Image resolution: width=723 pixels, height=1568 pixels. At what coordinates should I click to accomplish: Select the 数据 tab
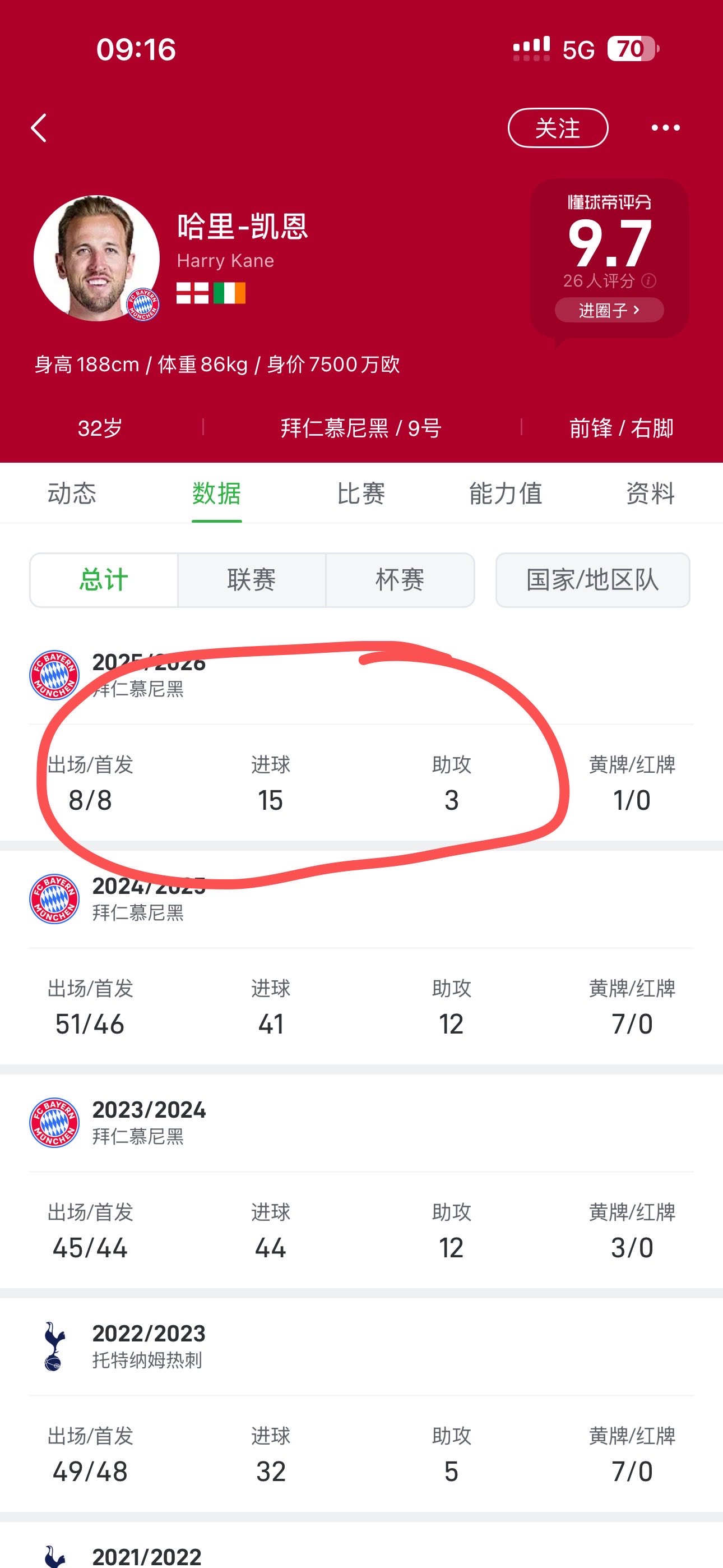217,493
